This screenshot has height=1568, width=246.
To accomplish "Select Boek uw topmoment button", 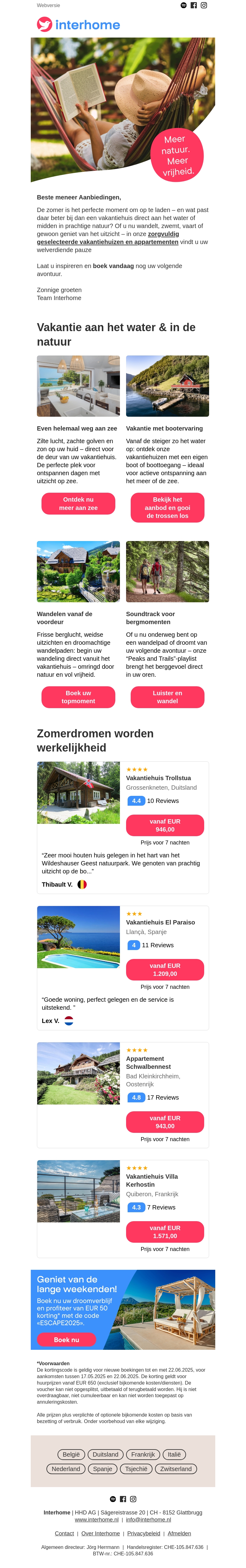I will point(78,697).
